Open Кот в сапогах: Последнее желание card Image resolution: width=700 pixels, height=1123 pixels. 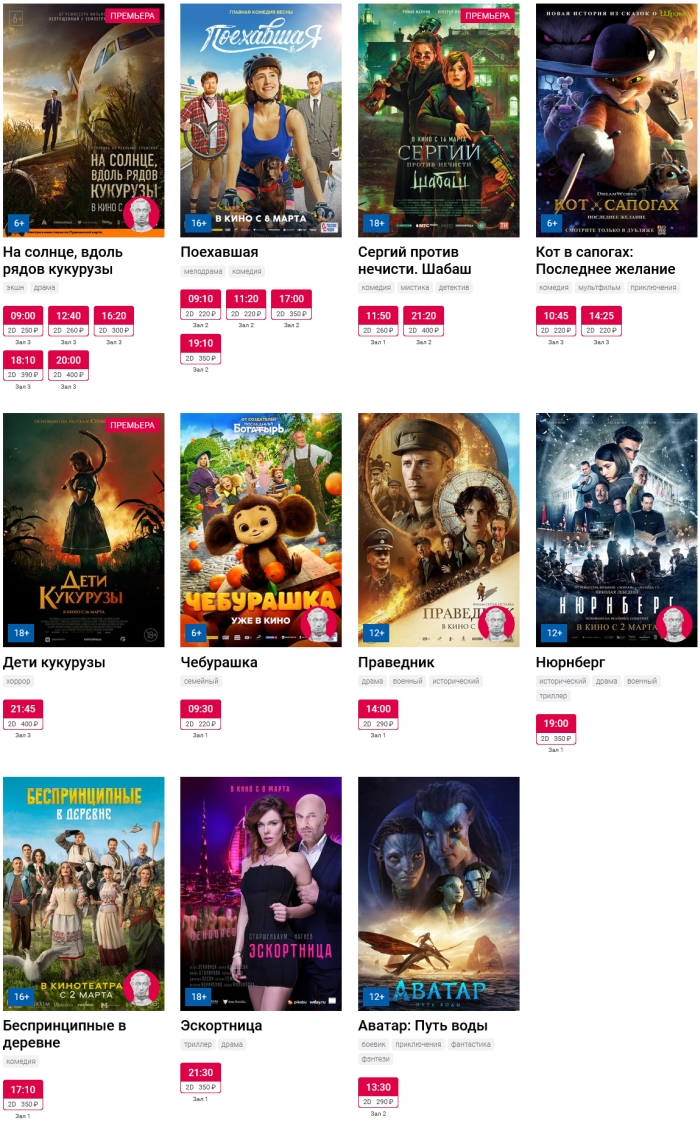click(617, 120)
